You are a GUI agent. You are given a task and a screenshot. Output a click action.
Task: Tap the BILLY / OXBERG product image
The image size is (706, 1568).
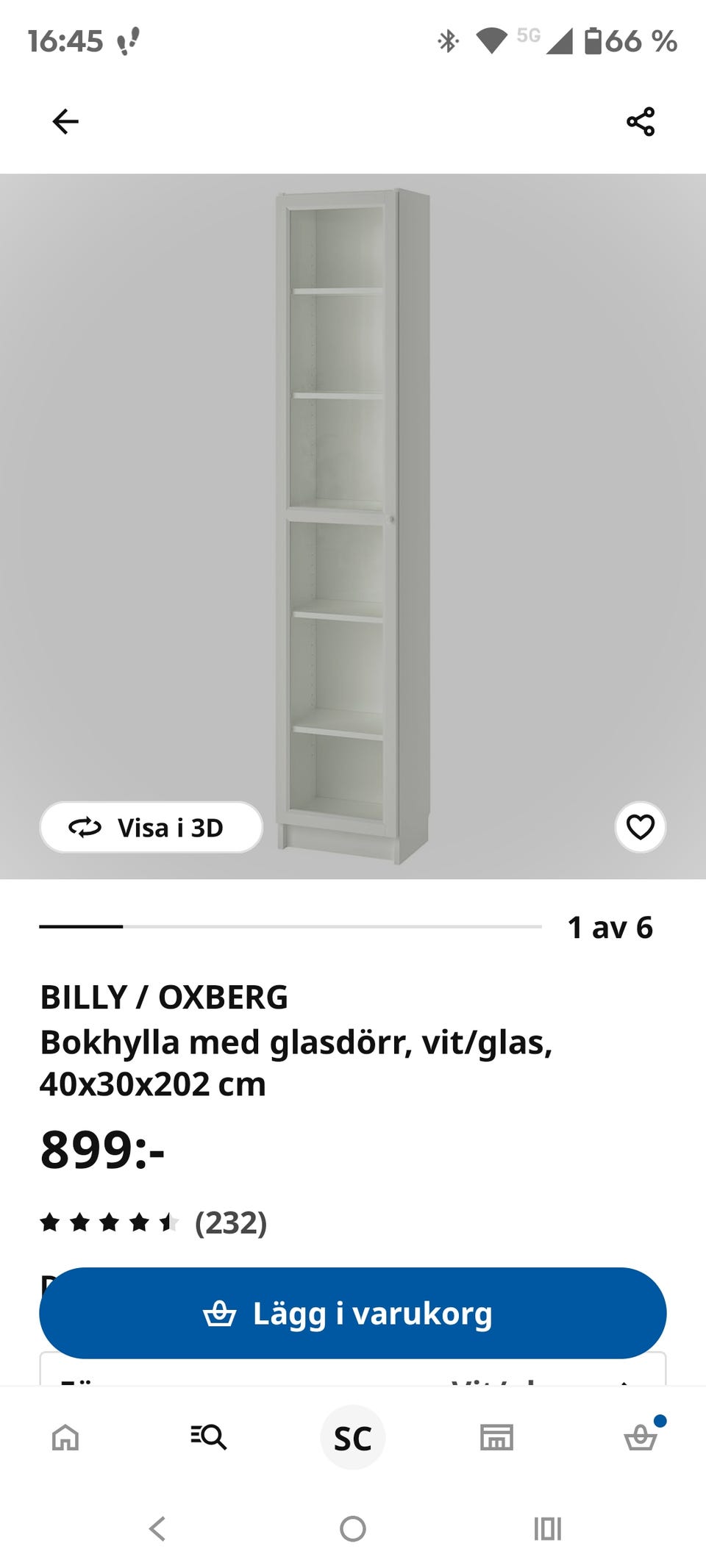coord(353,515)
